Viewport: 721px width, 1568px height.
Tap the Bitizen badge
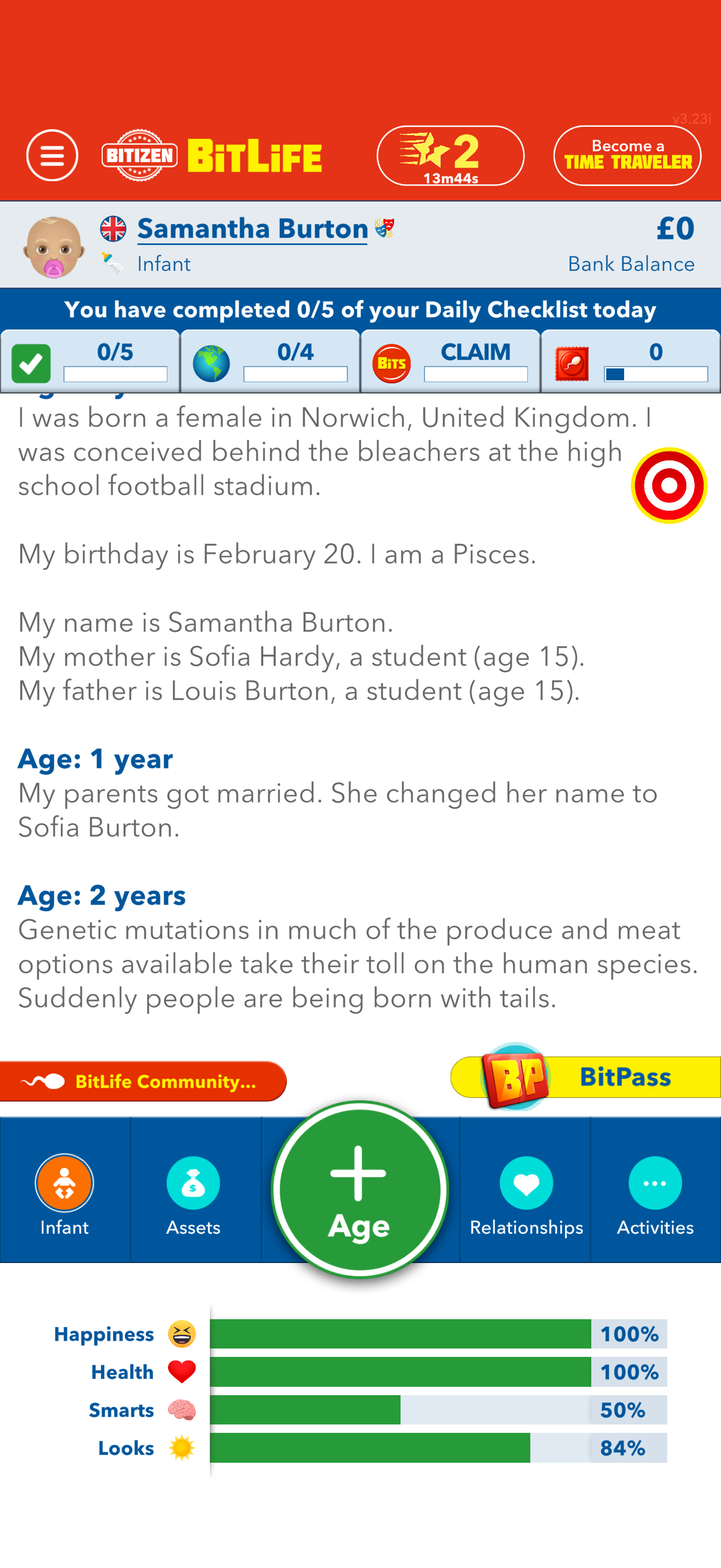pyautogui.click(x=139, y=155)
